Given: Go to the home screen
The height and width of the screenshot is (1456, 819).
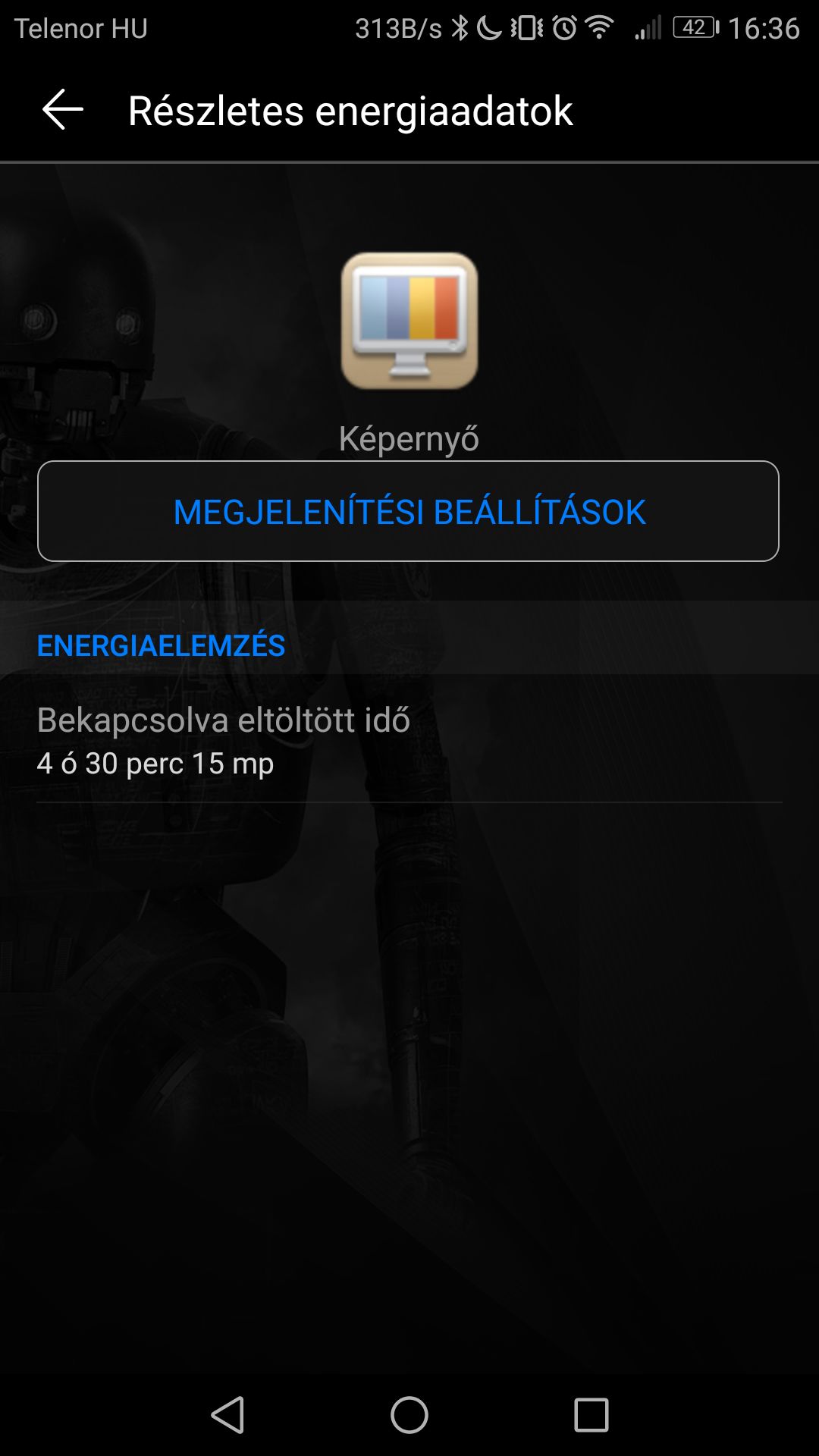Looking at the screenshot, I should 409,1415.
